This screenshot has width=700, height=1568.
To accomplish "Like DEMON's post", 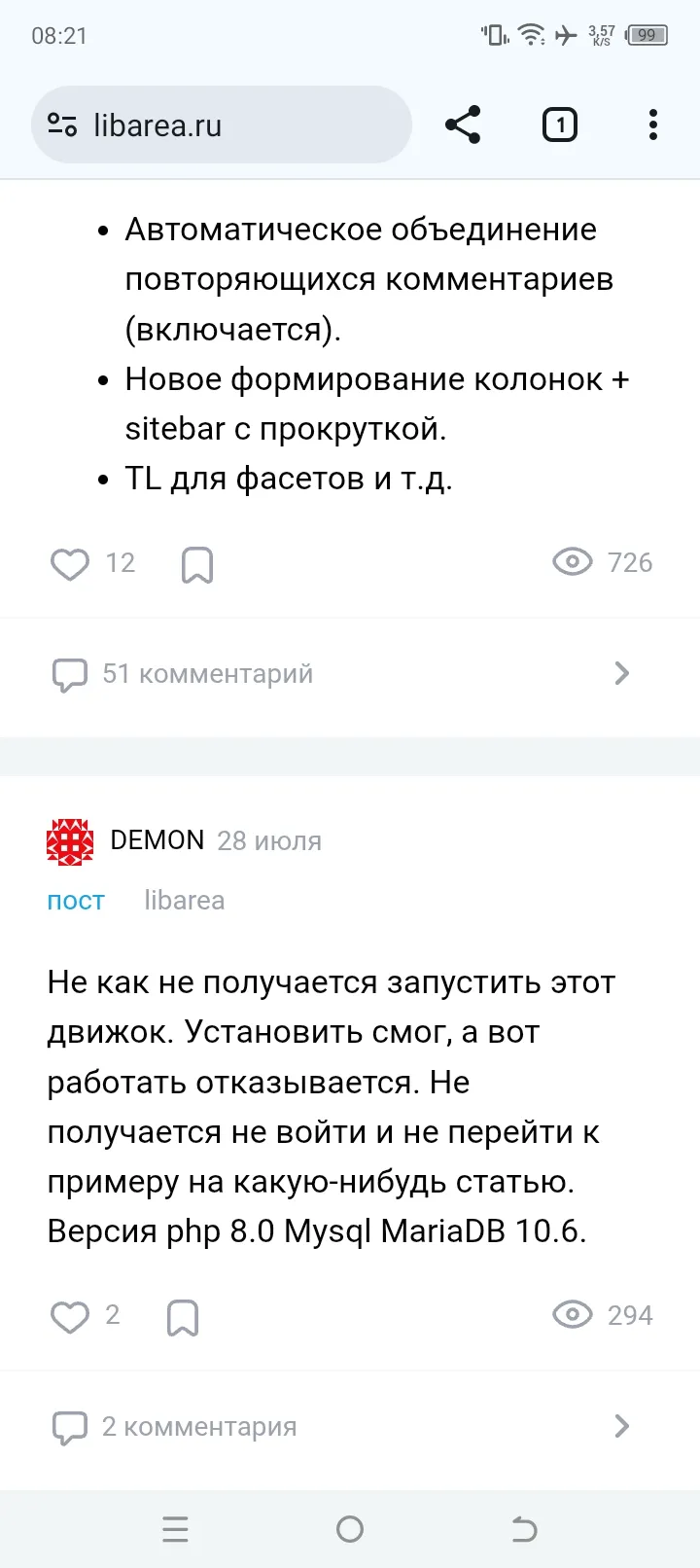I will (70, 1317).
